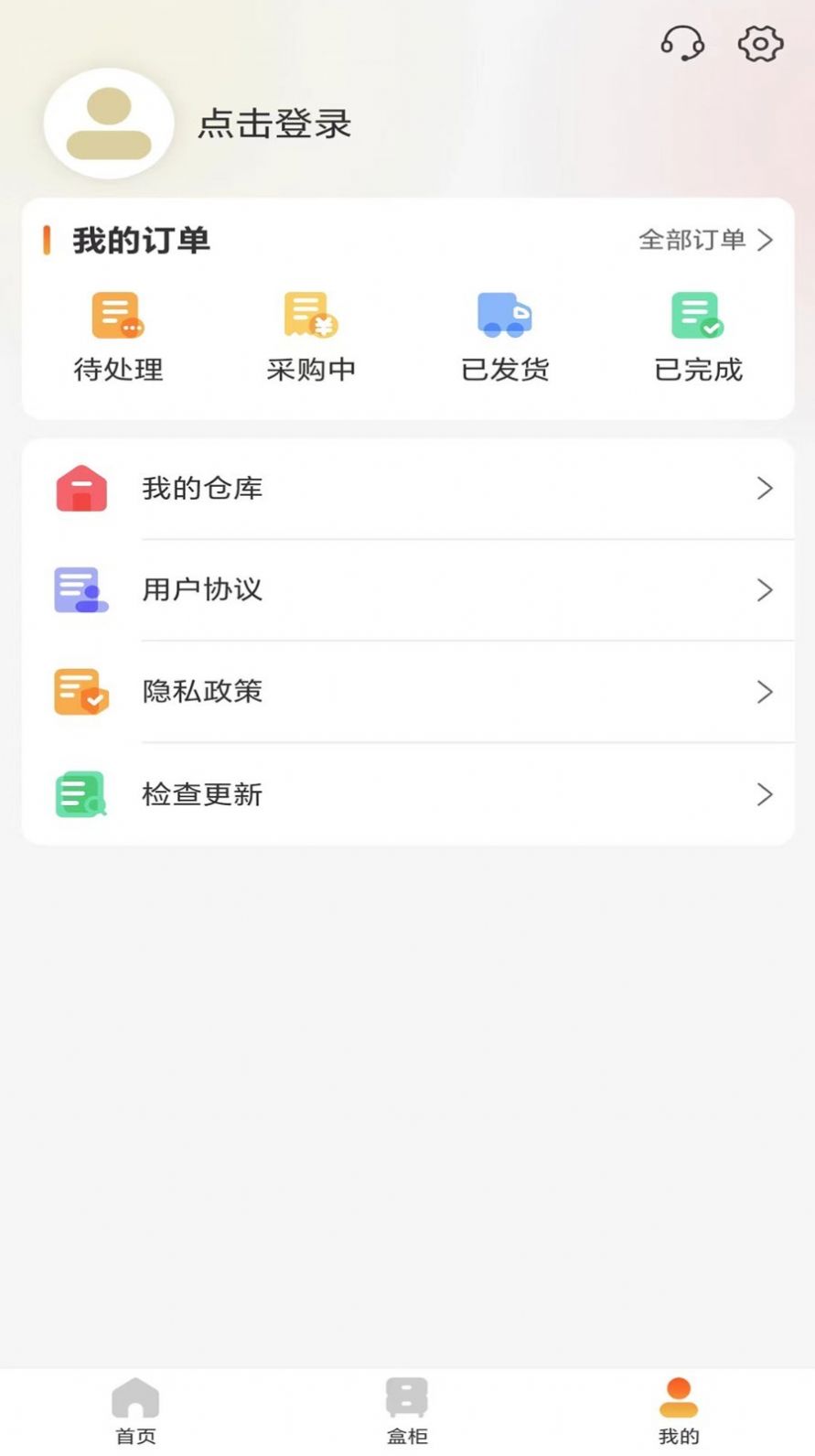Select the 已完成 completed orders icon

[697, 314]
